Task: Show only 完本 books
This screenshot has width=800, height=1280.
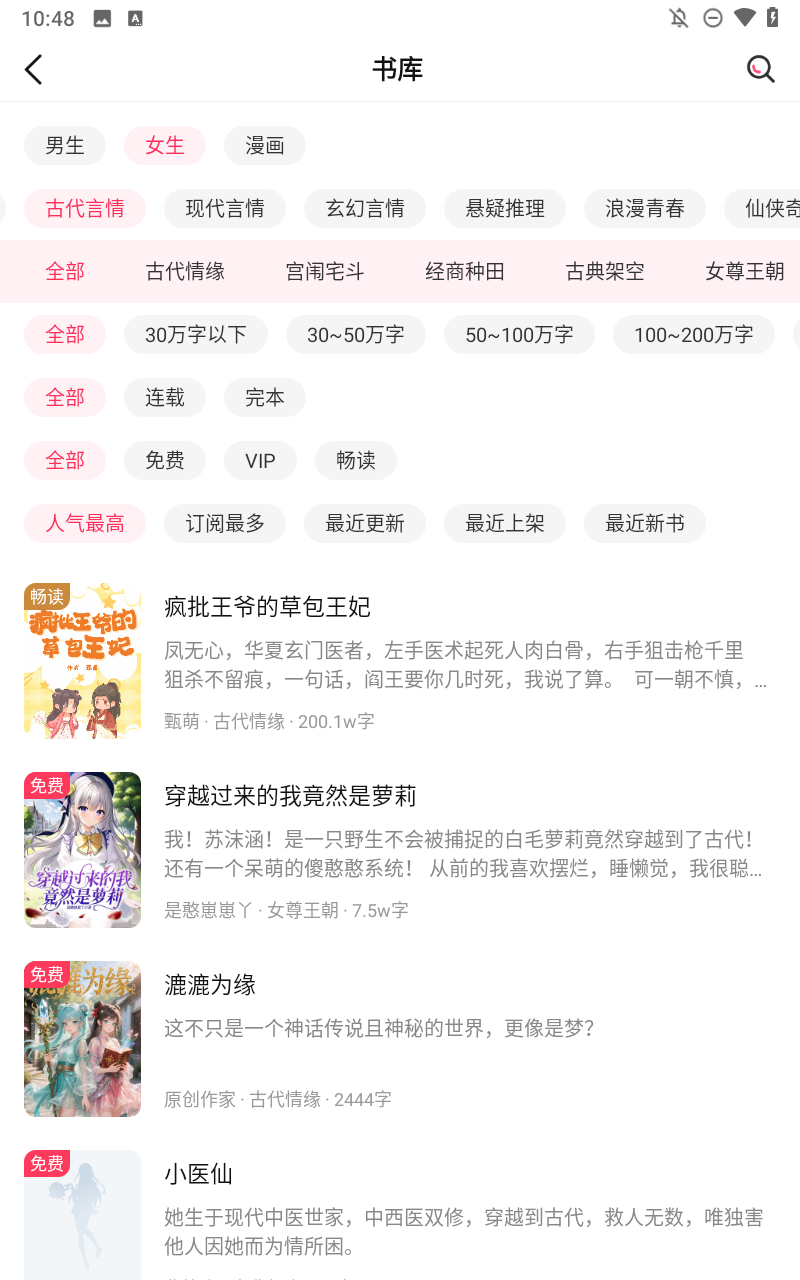Action: coord(265,398)
